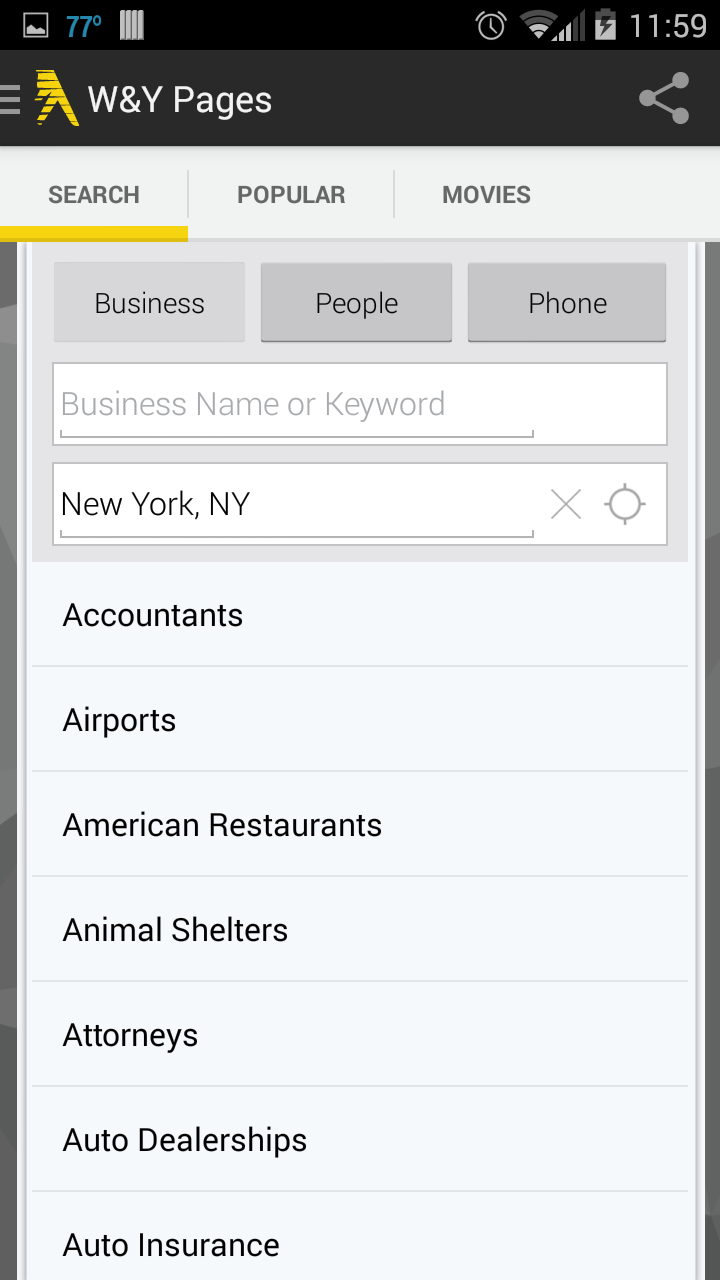This screenshot has height=1280, width=720.
Task: Open the navigation drawer menu icon
Action: 10,99
